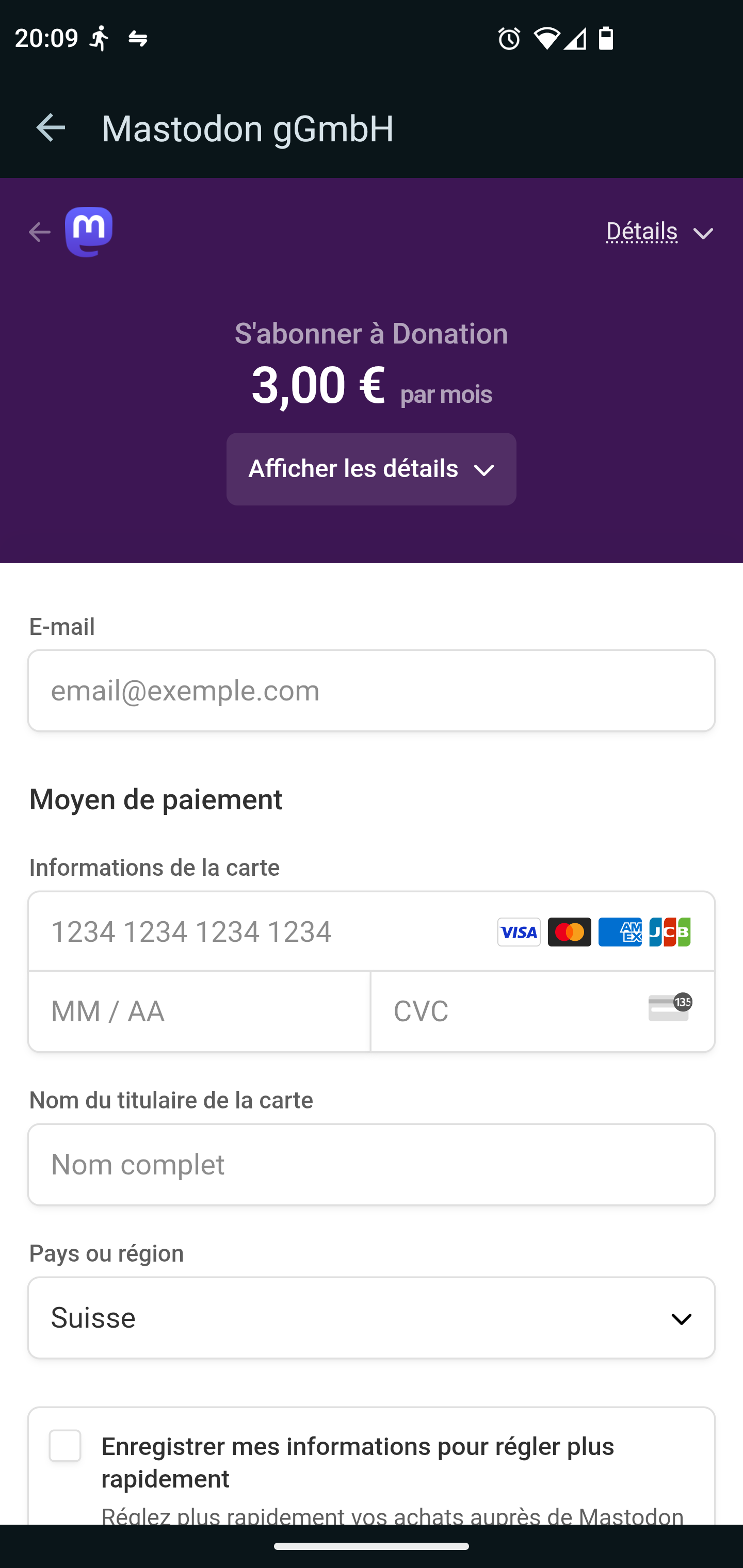Tap the CVC field
Image resolution: width=743 pixels, height=1568 pixels.
pyautogui.click(x=543, y=1011)
